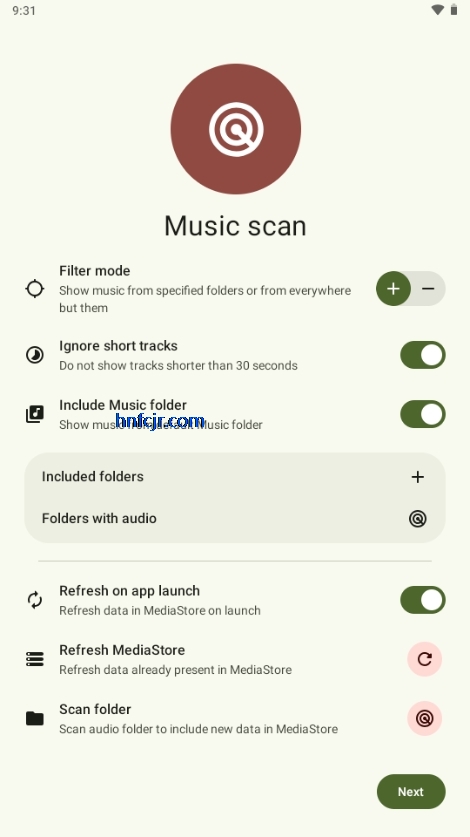Screen dimensions: 470x837
Task: Tap the Refresh MediaStore reload button
Action: point(425,659)
